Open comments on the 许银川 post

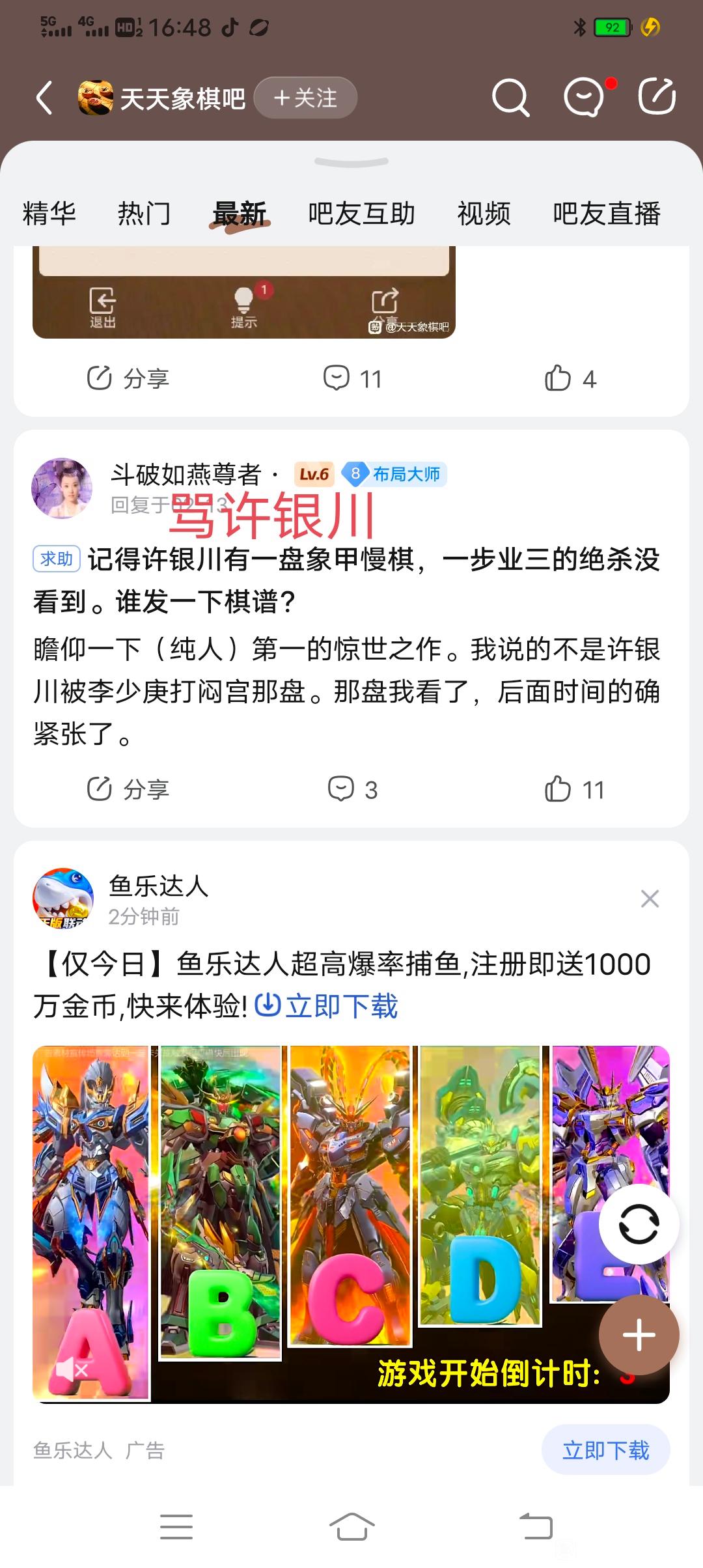point(352,789)
